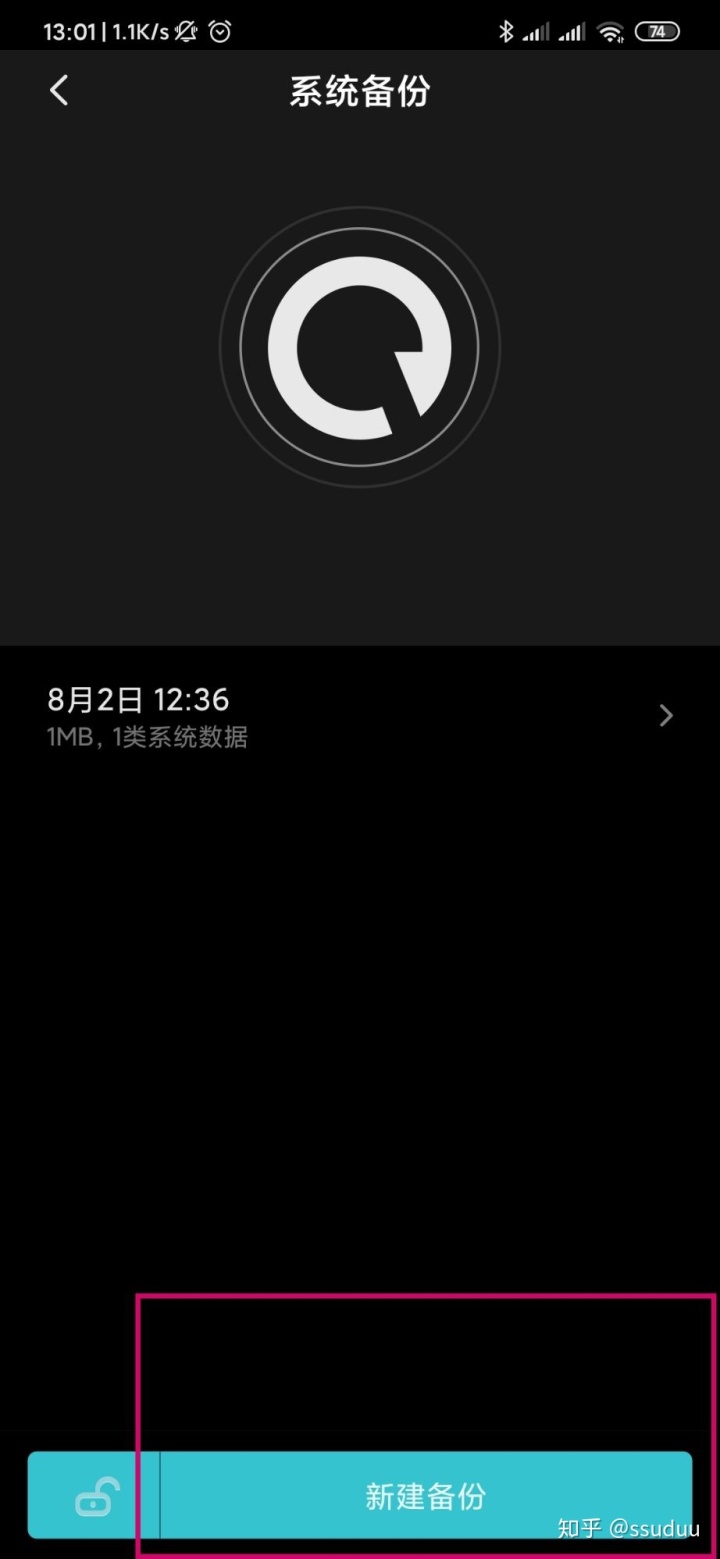Tap the 系统备份 title text

coord(360,90)
